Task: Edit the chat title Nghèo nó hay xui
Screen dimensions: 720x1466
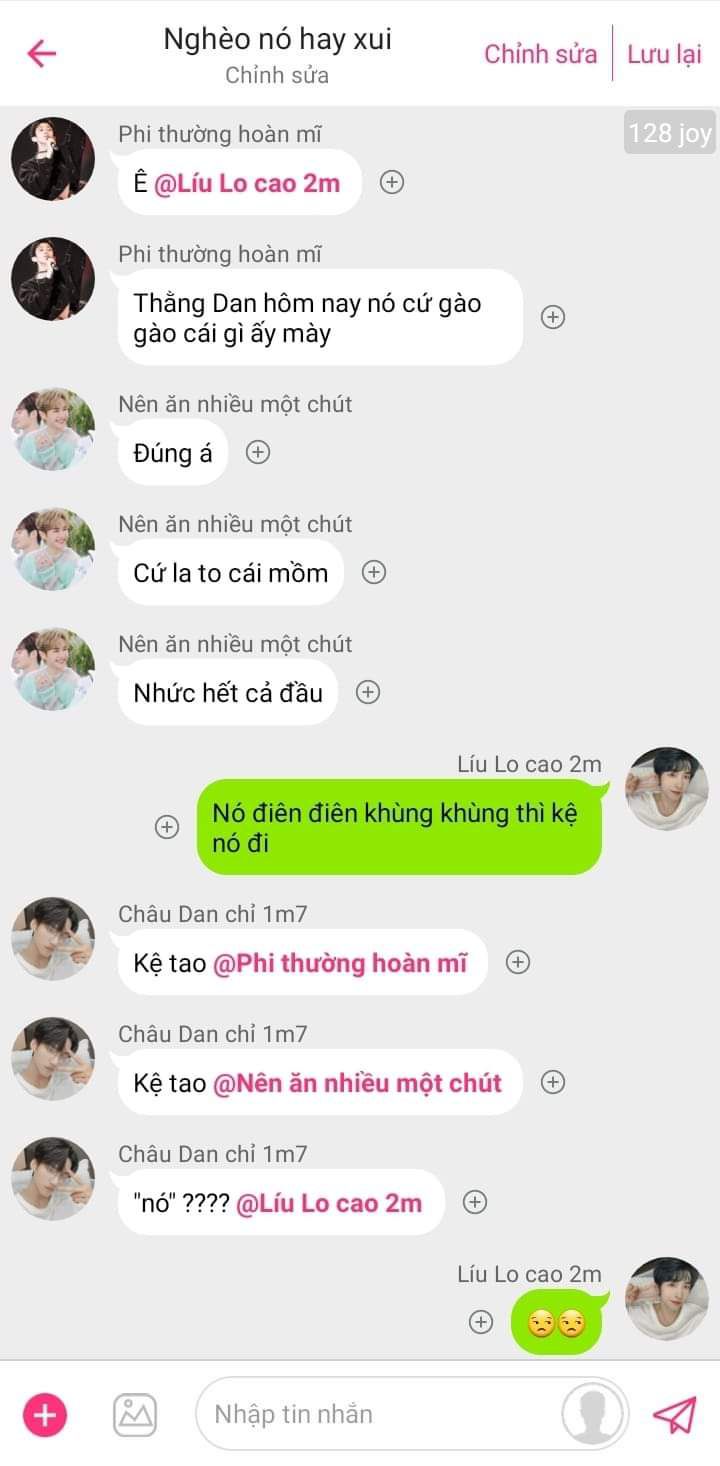Action: tap(277, 40)
